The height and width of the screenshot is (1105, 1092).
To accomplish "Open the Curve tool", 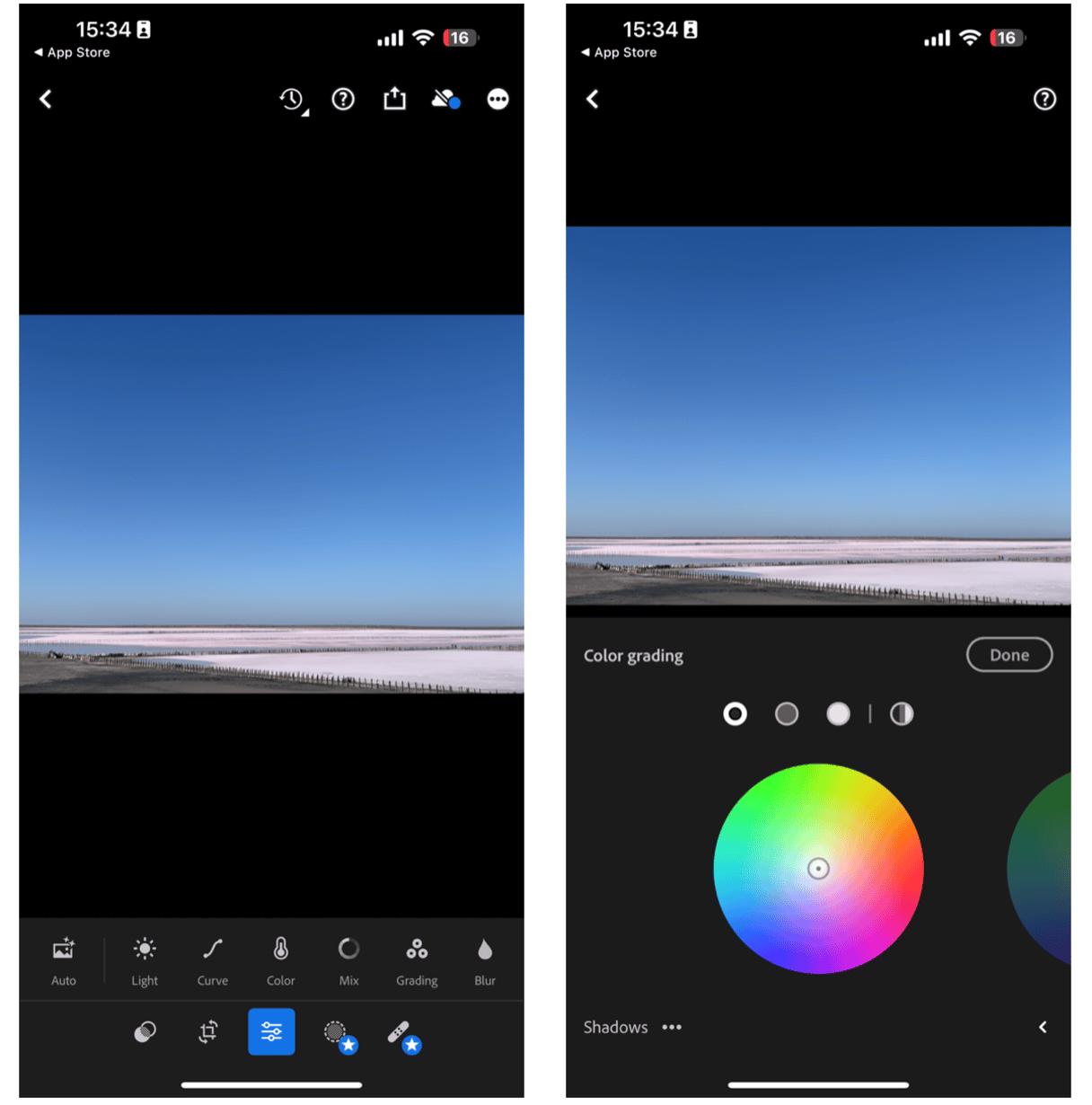I will 213,961.
